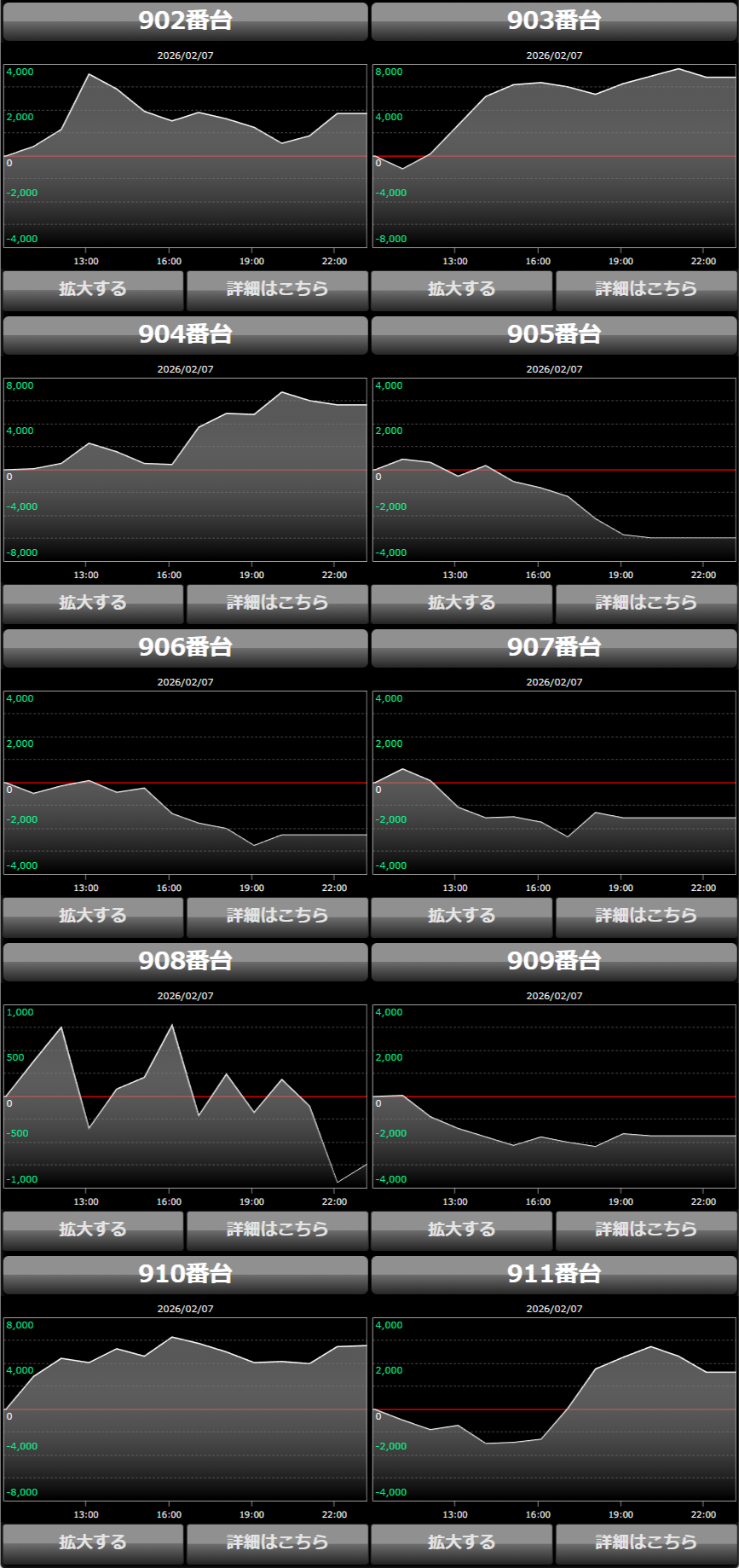
Task: Select 拡大する for machine 906番台
Action: (93, 916)
